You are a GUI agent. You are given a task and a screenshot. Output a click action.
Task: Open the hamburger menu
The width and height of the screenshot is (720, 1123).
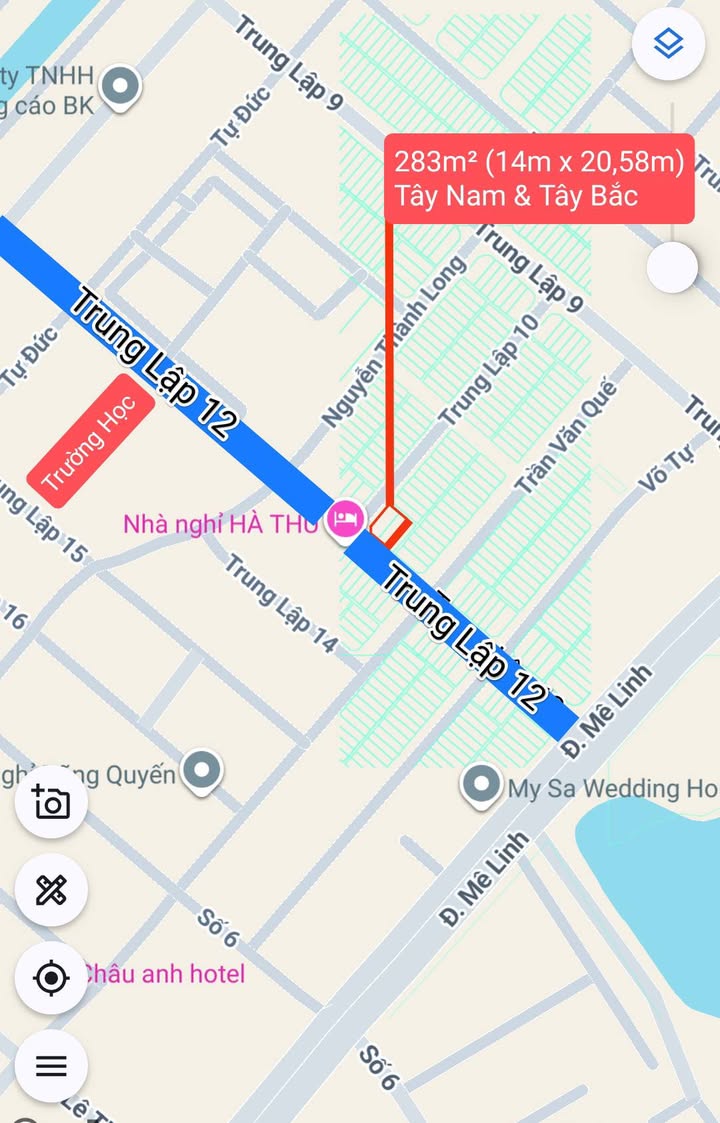[x=51, y=1065]
